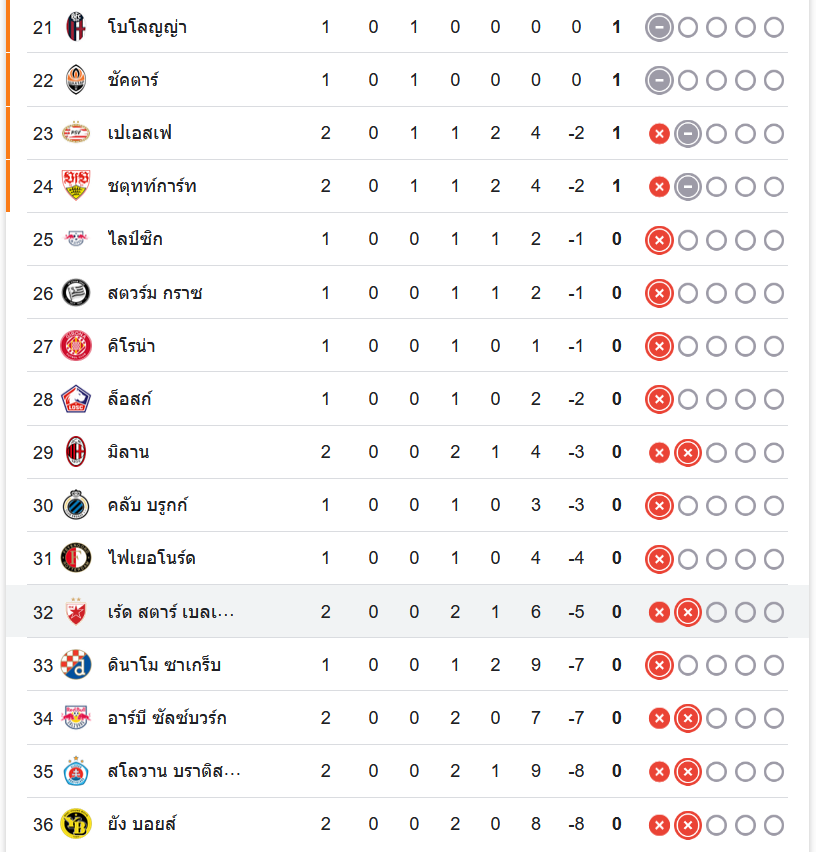Open the เร้ด สตาร์ team row
The width and height of the screenshot is (816, 852).
pos(170,612)
